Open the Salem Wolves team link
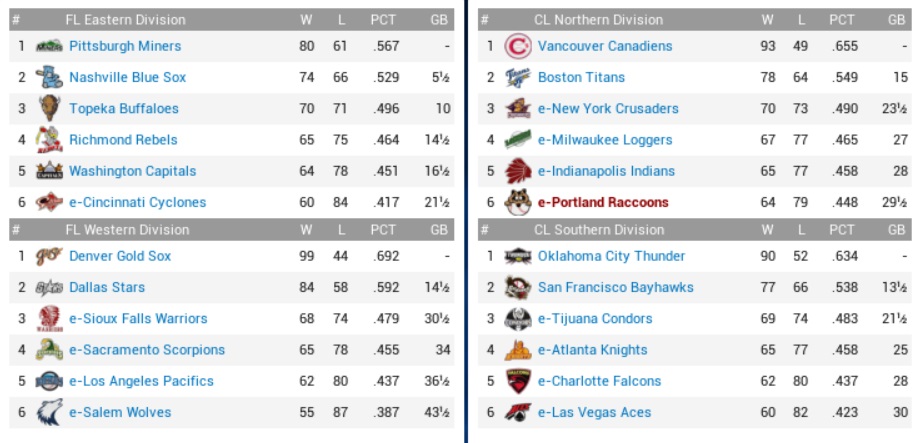The height and width of the screenshot is (443, 916). coord(120,412)
